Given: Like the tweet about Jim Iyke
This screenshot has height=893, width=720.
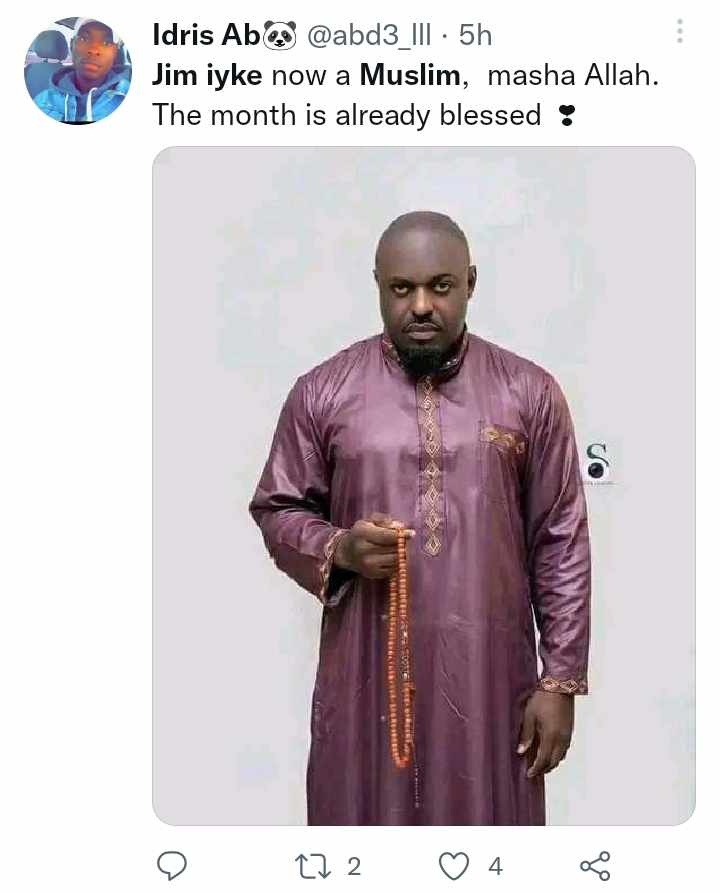Looking at the screenshot, I should tap(455, 865).
